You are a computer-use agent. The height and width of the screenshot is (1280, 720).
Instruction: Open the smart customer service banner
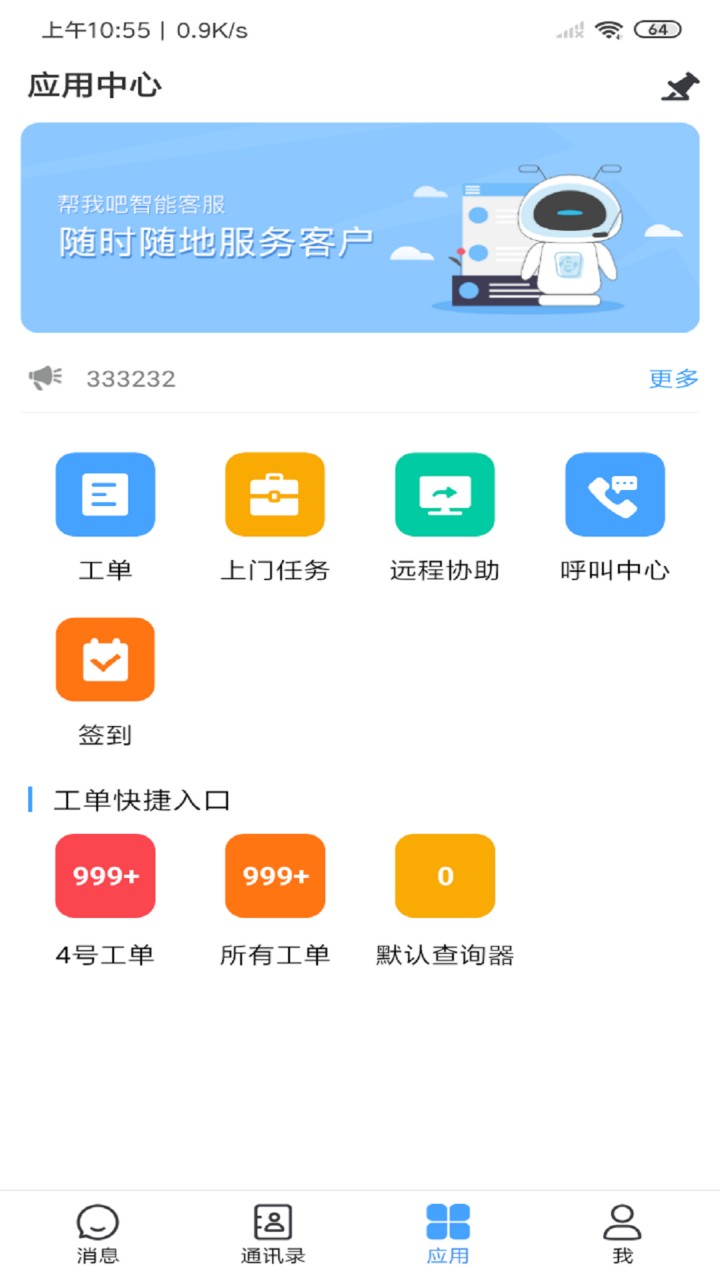[x=360, y=225]
